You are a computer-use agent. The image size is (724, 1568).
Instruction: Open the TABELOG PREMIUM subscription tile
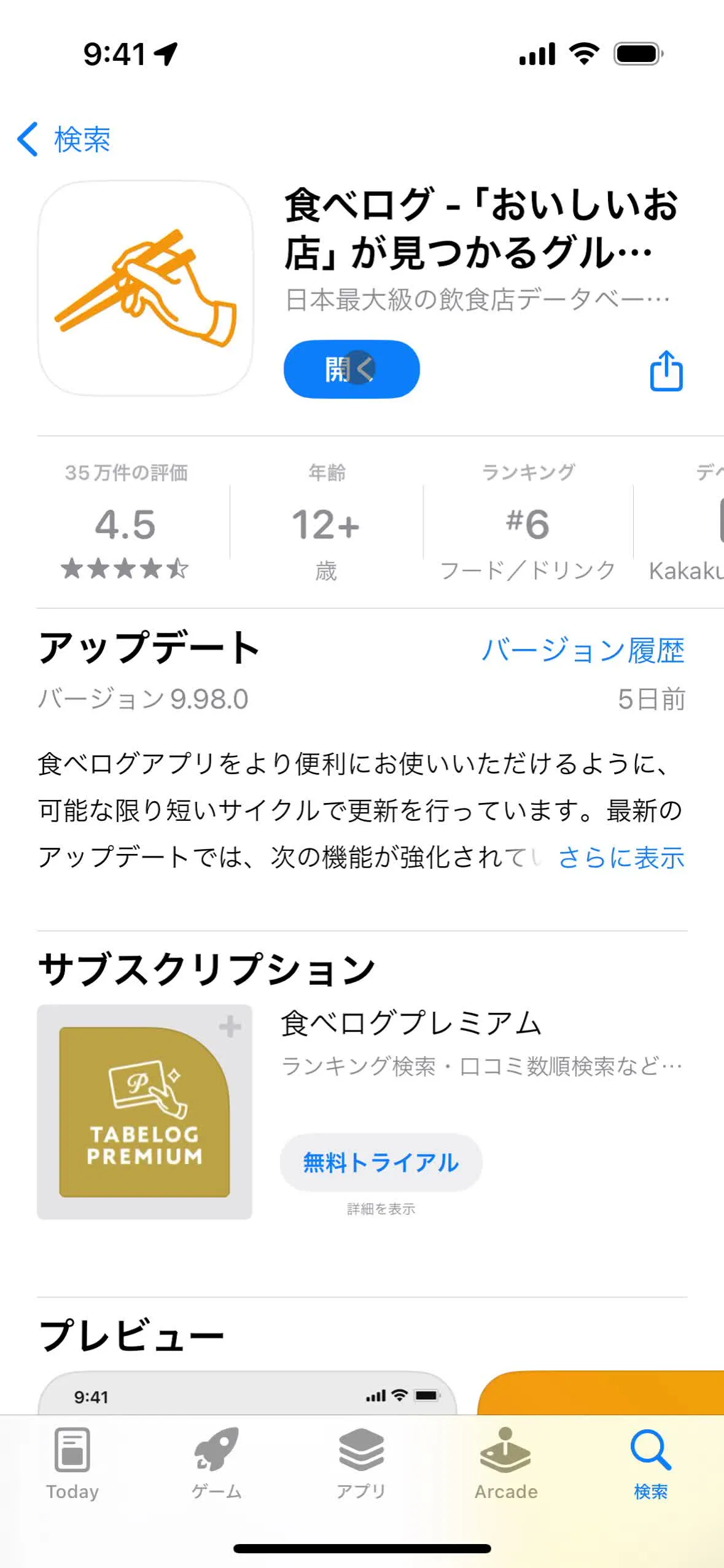tap(144, 1111)
